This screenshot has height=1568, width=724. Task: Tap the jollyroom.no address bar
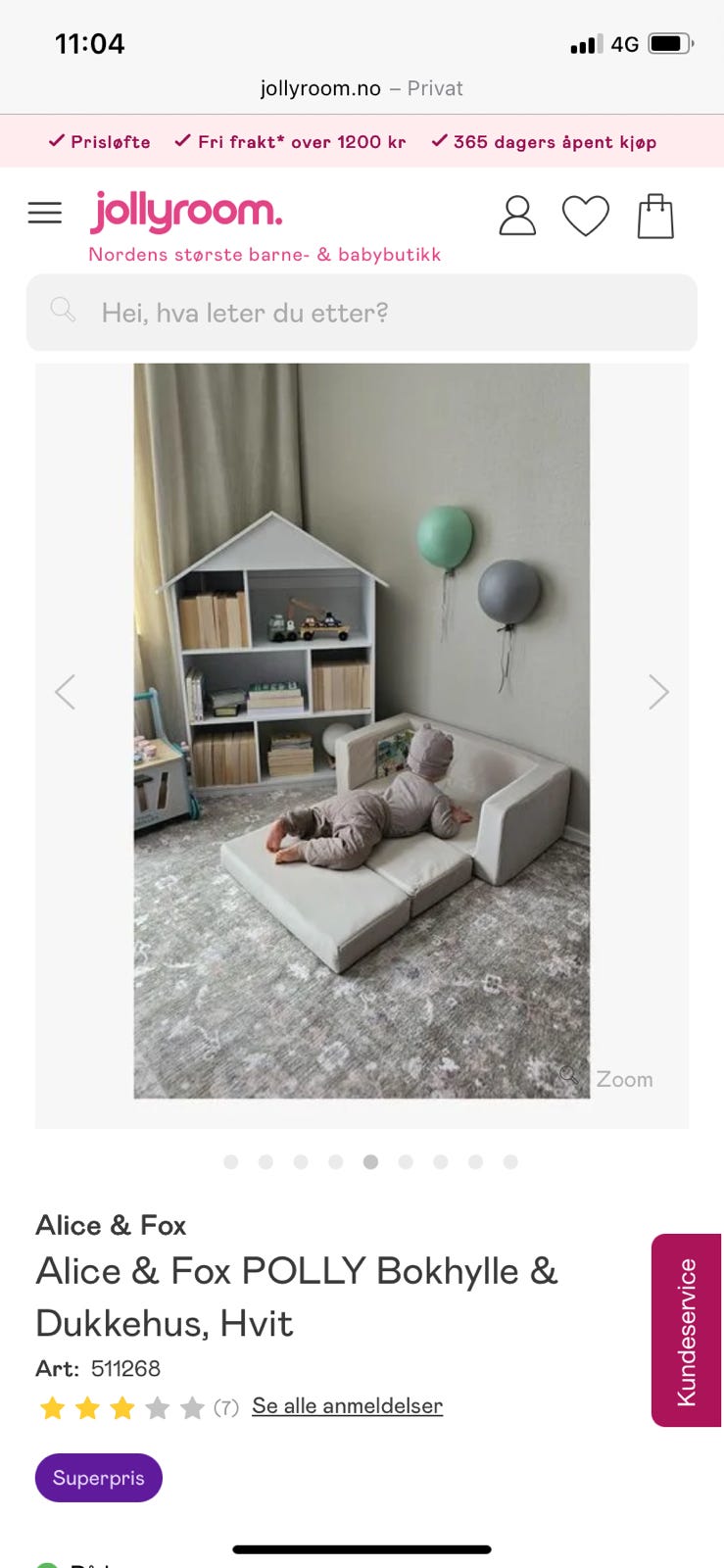[362, 88]
